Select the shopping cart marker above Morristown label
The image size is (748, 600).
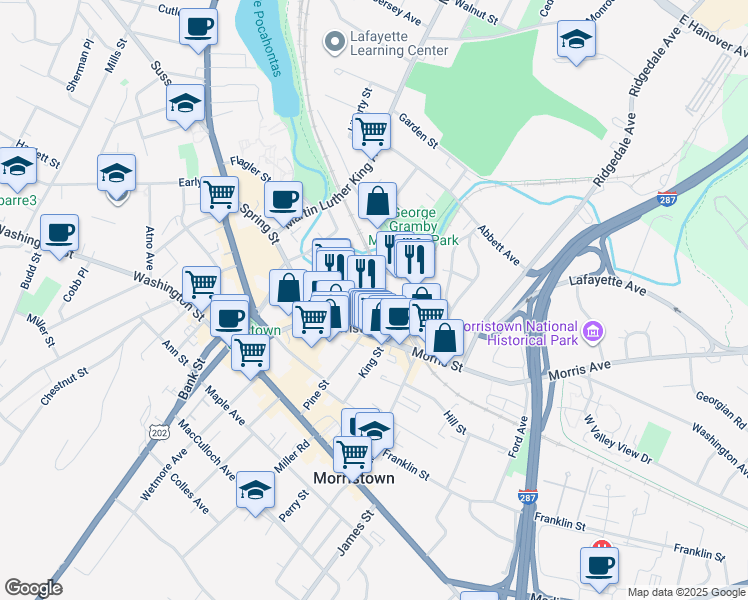click(353, 456)
